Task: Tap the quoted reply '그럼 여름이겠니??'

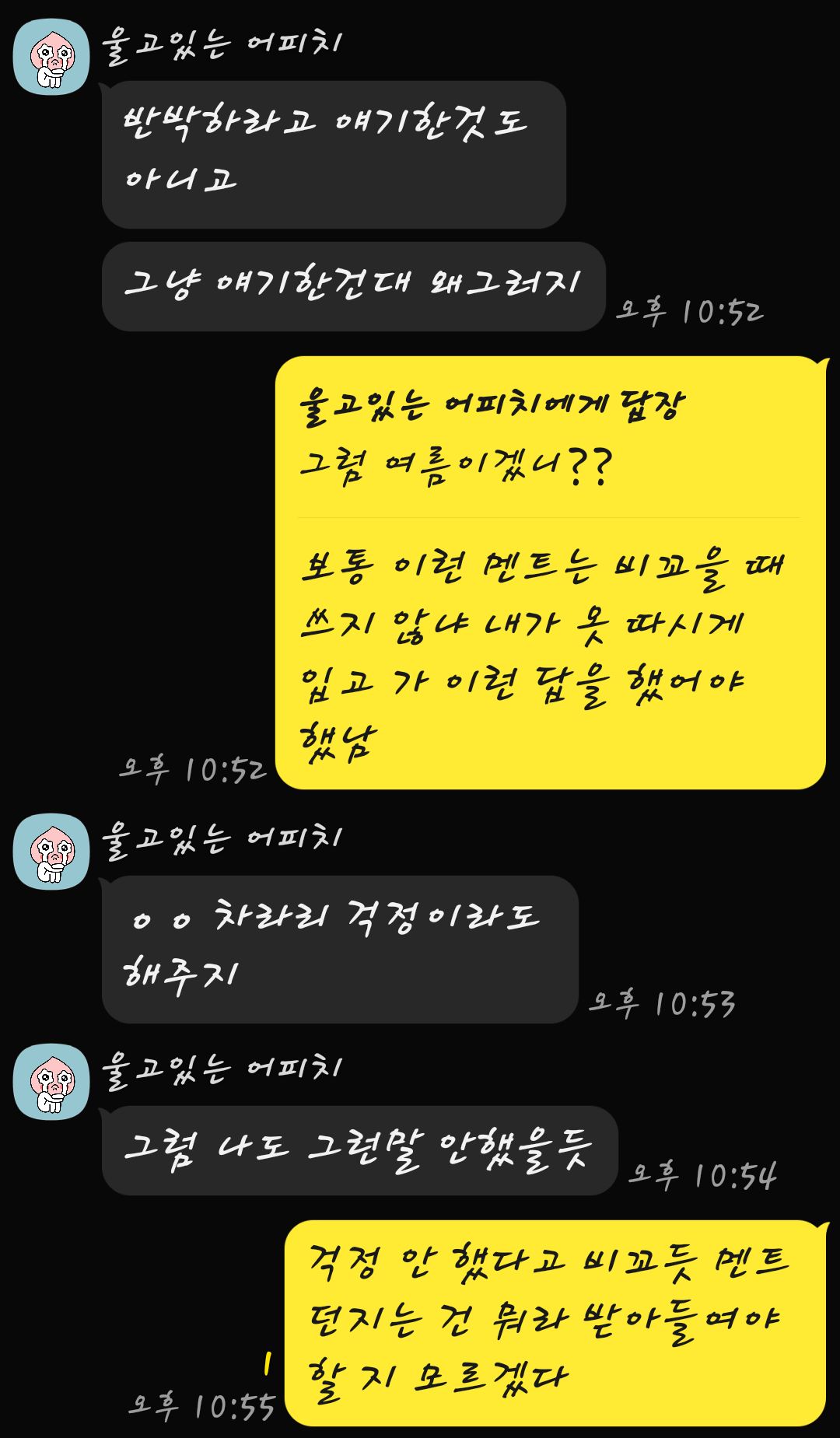Action: 455,467
